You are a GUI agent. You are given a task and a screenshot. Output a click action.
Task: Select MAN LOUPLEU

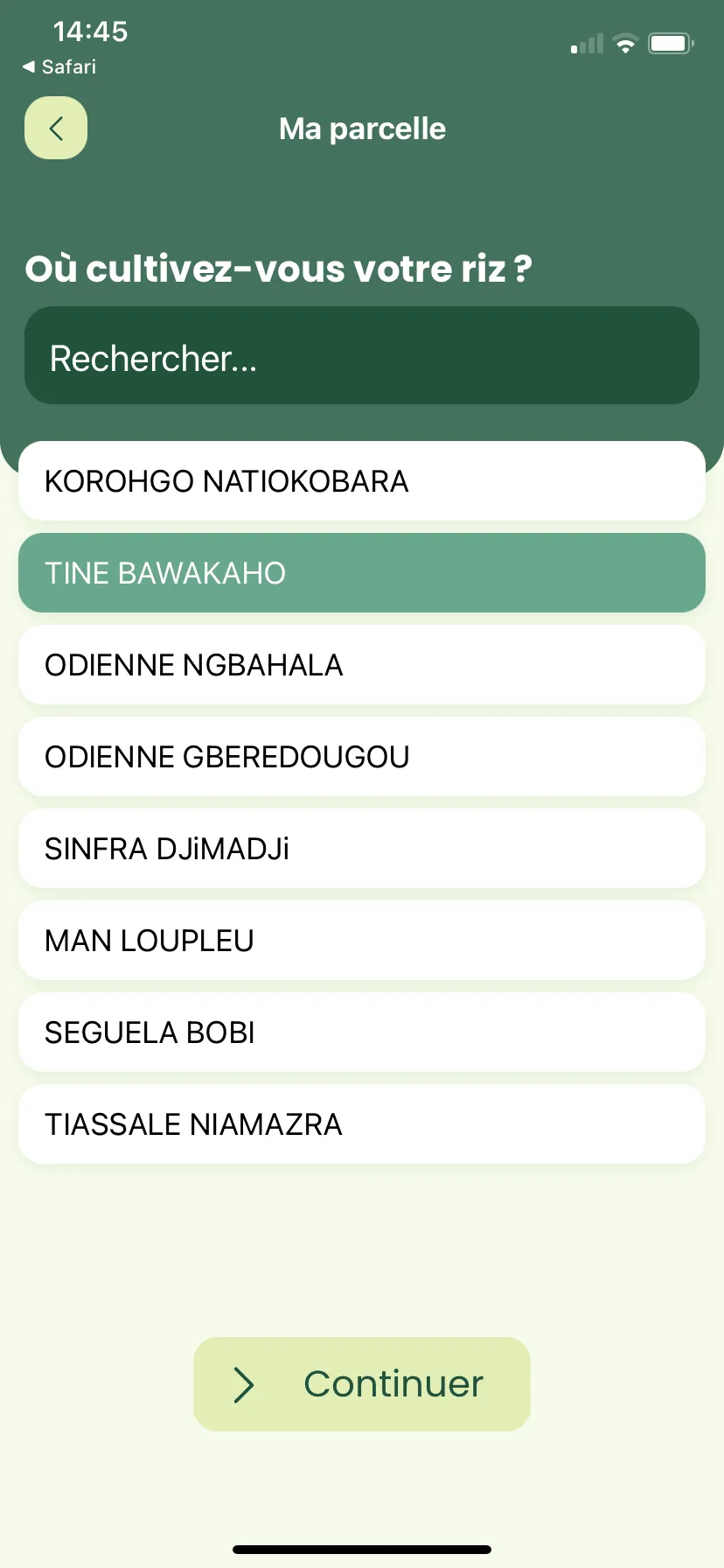click(362, 941)
